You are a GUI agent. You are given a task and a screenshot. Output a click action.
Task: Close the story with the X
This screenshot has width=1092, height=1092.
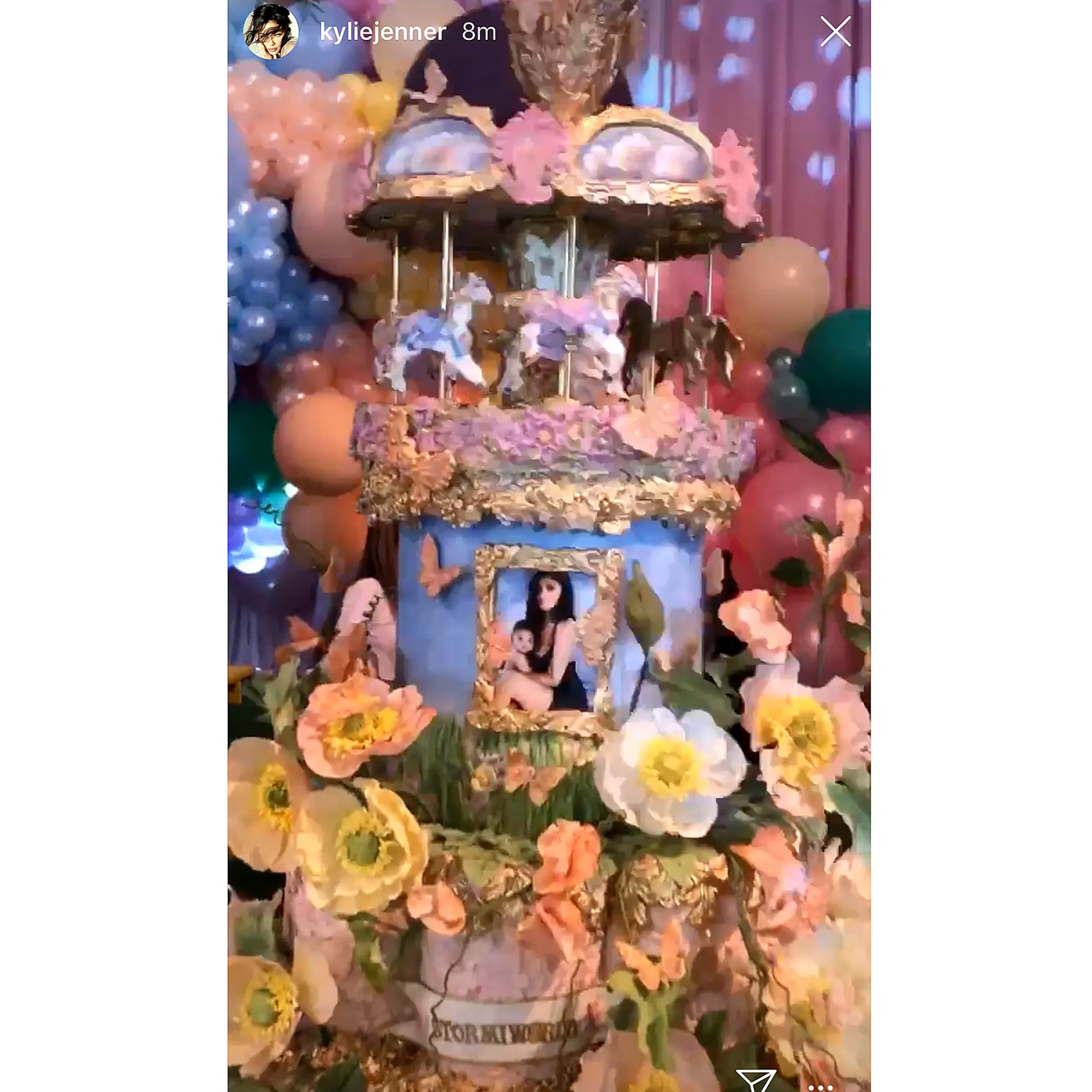(835, 31)
